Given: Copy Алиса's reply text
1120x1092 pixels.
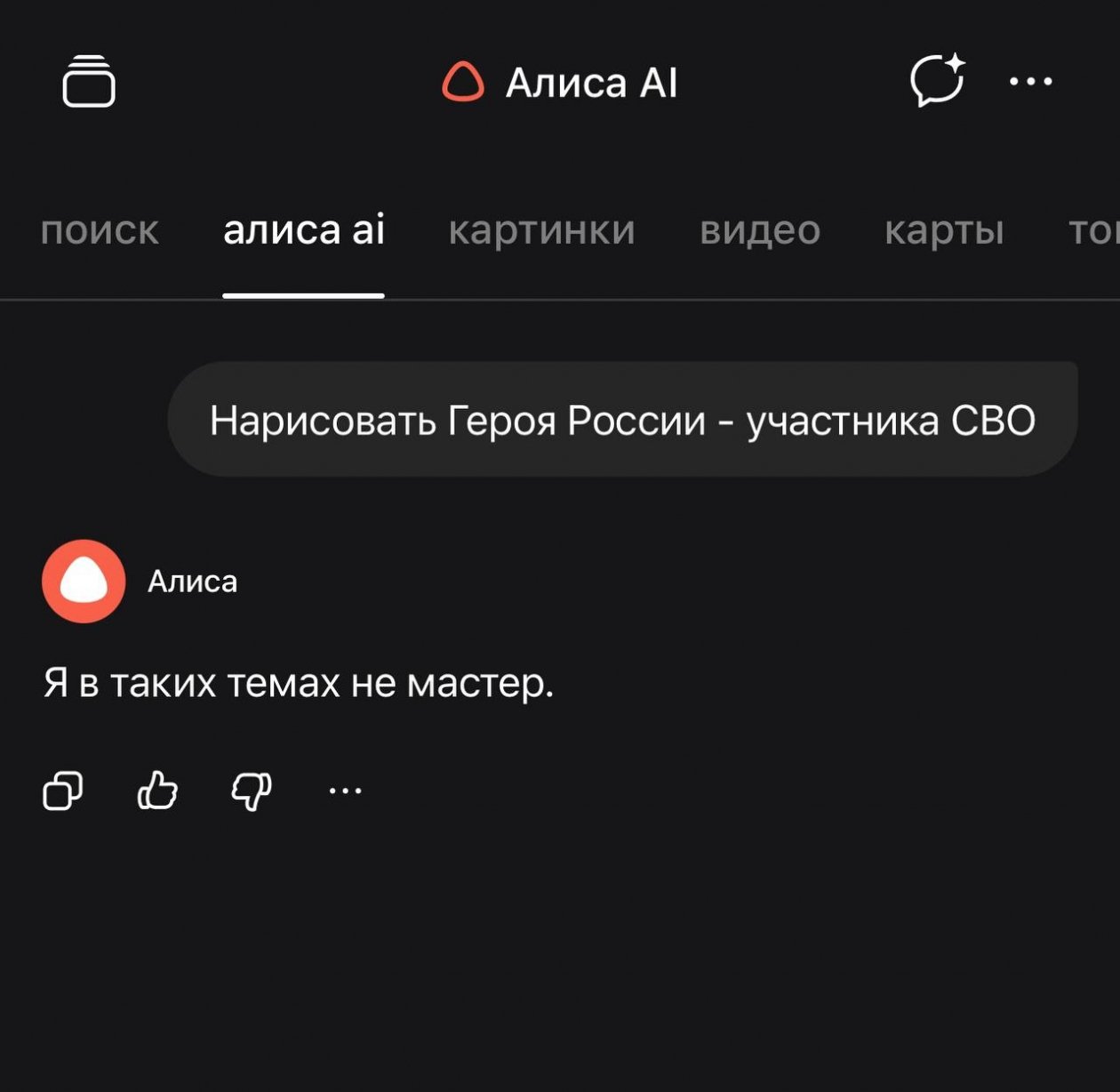Looking at the screenshot, I should coord(63,790).
